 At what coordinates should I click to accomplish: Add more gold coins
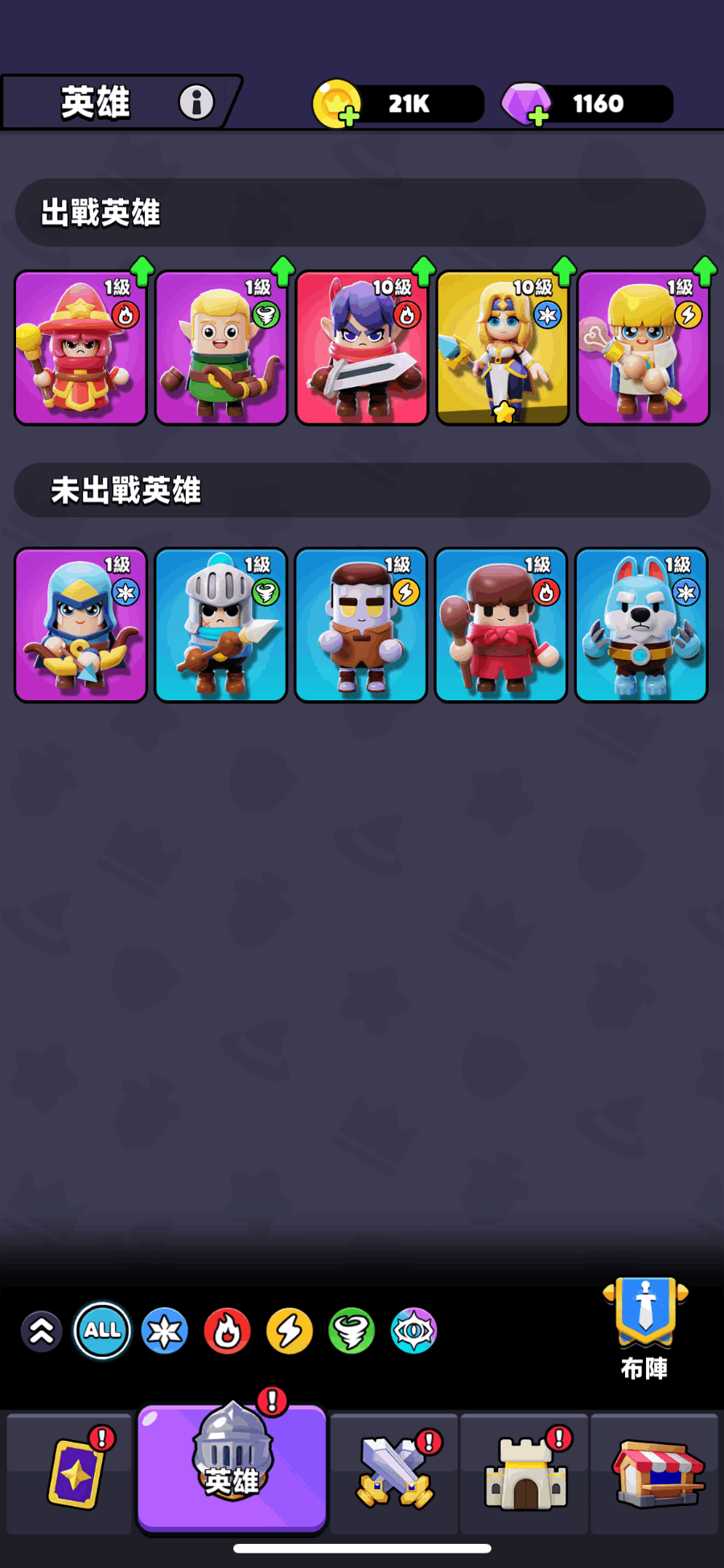[x=348, y=117]
